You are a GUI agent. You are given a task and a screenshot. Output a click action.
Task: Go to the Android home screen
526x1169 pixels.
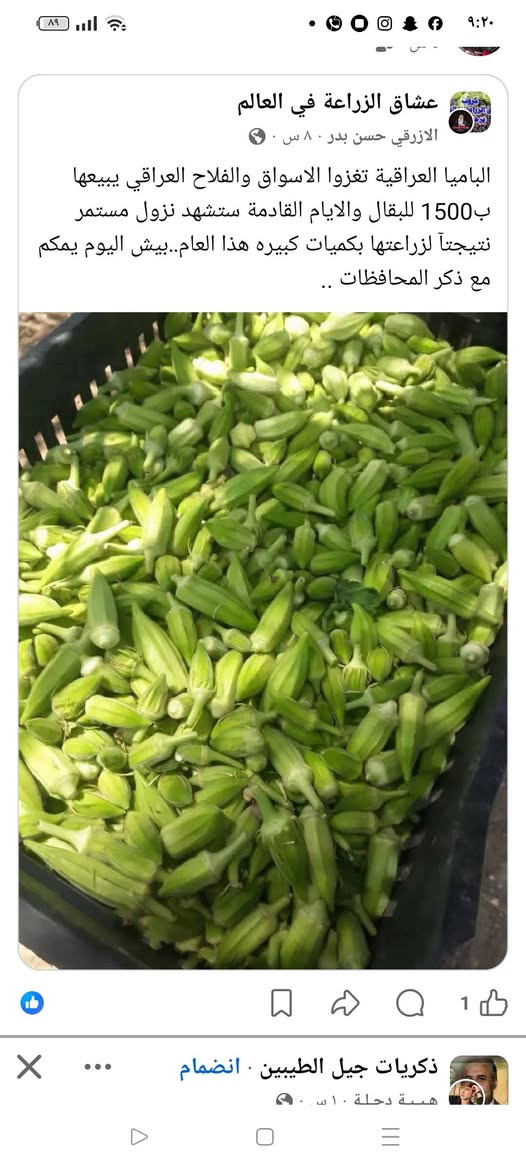tap(264, 1136)
